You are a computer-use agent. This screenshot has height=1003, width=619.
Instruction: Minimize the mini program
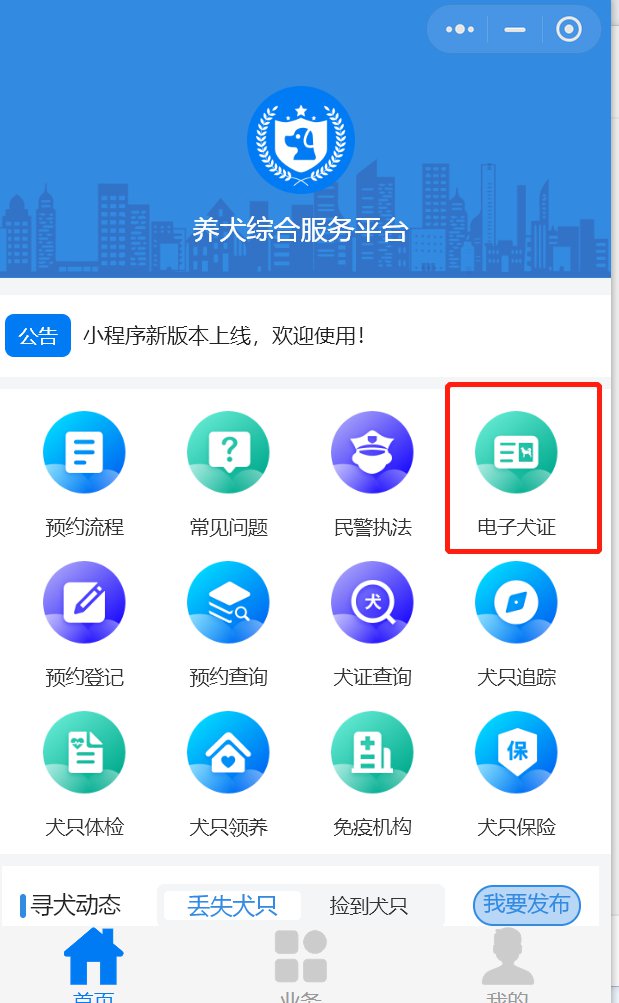[x=515, y=30]
